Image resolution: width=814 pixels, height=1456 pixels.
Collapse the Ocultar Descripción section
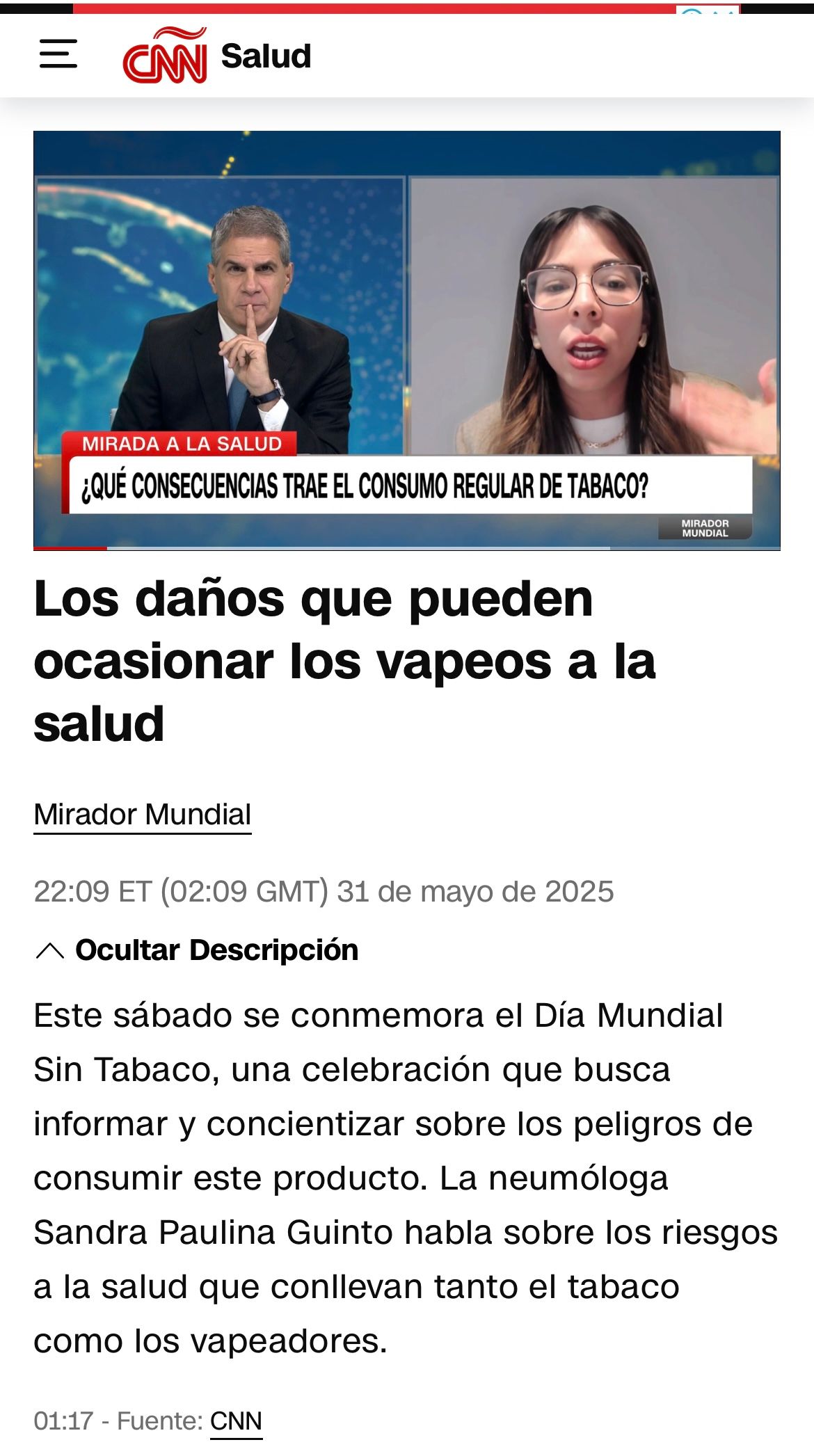click(x=197, y=950)
